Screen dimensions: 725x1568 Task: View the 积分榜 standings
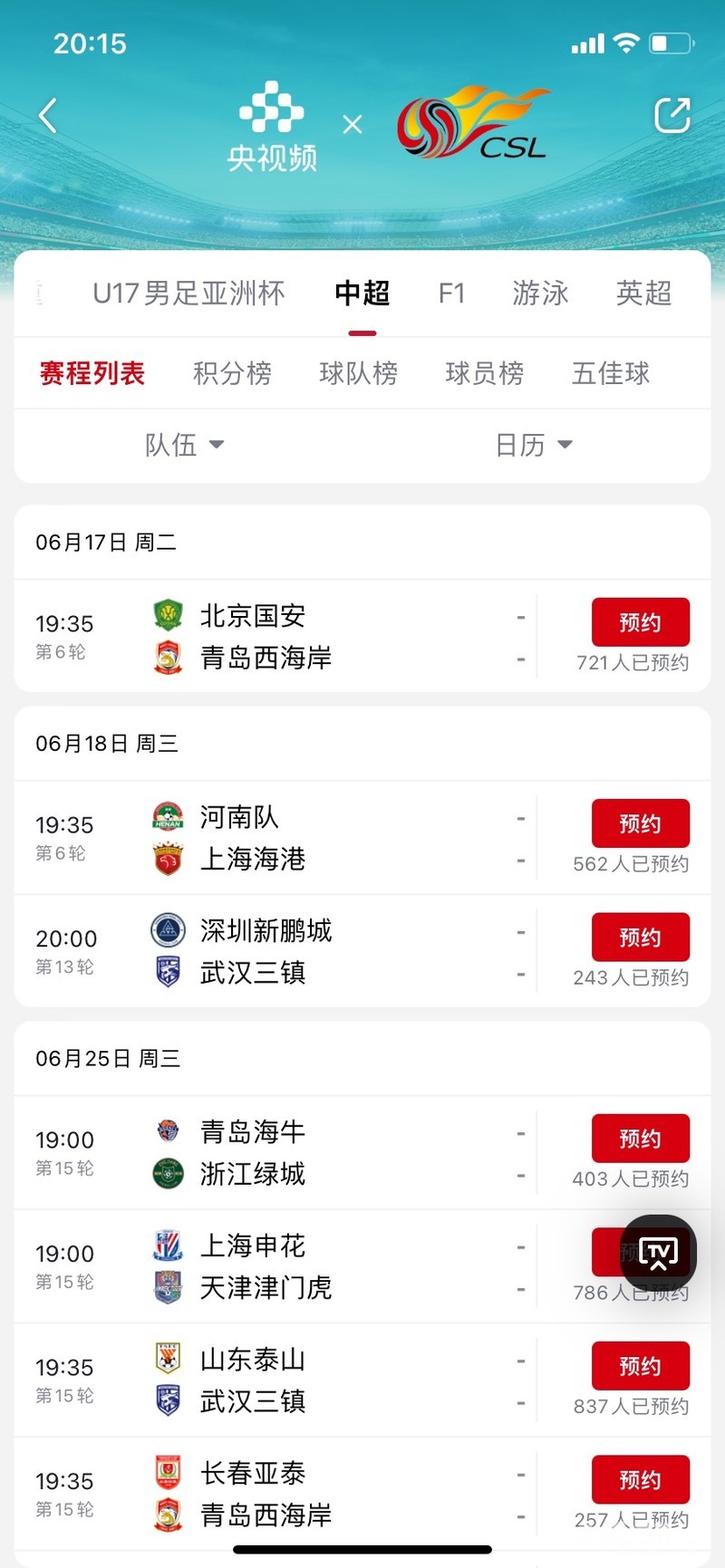click(232, 373)
